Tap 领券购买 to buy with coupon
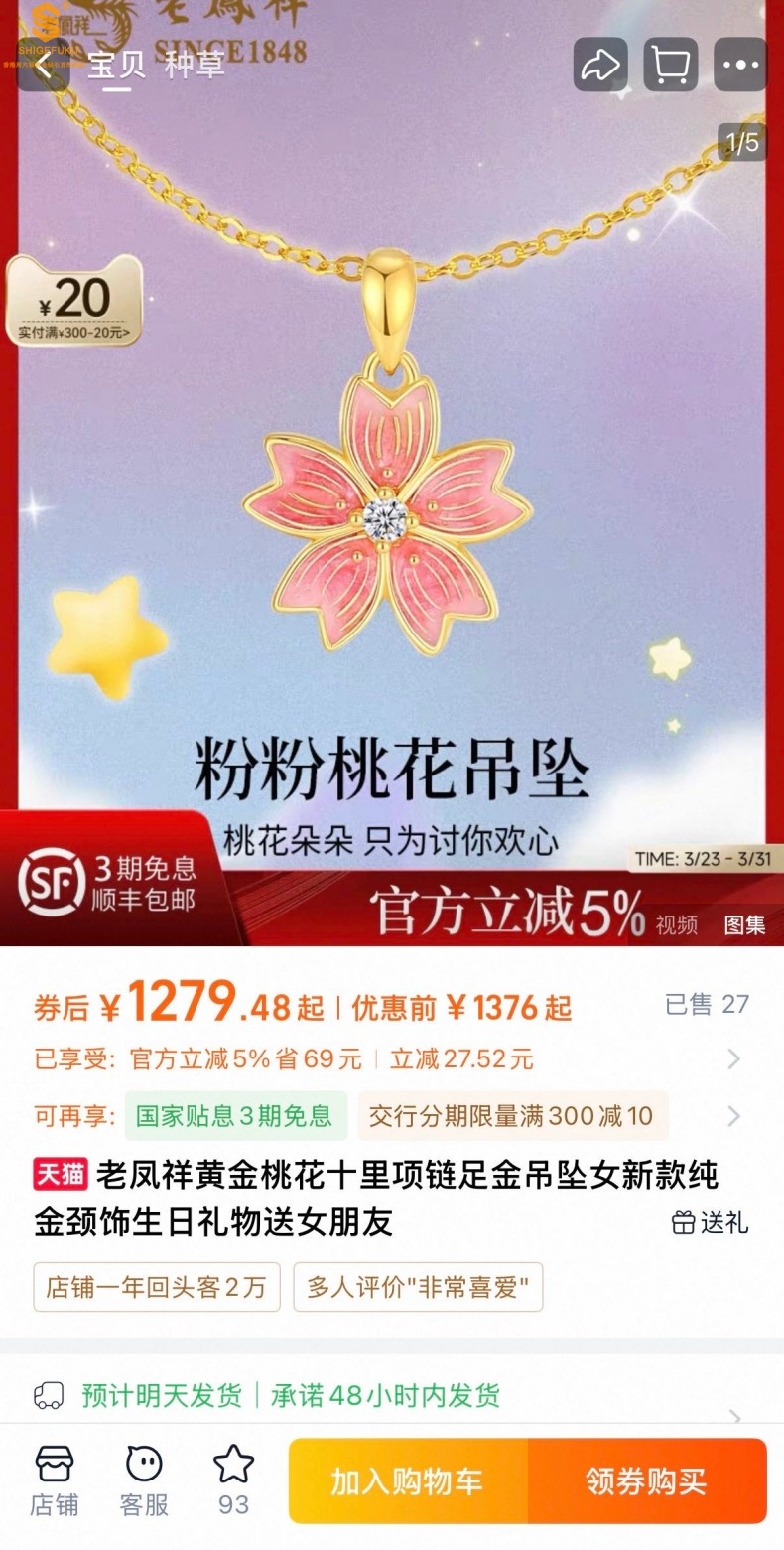Screen dimensions: 784x1550 tap(647, 1481)
